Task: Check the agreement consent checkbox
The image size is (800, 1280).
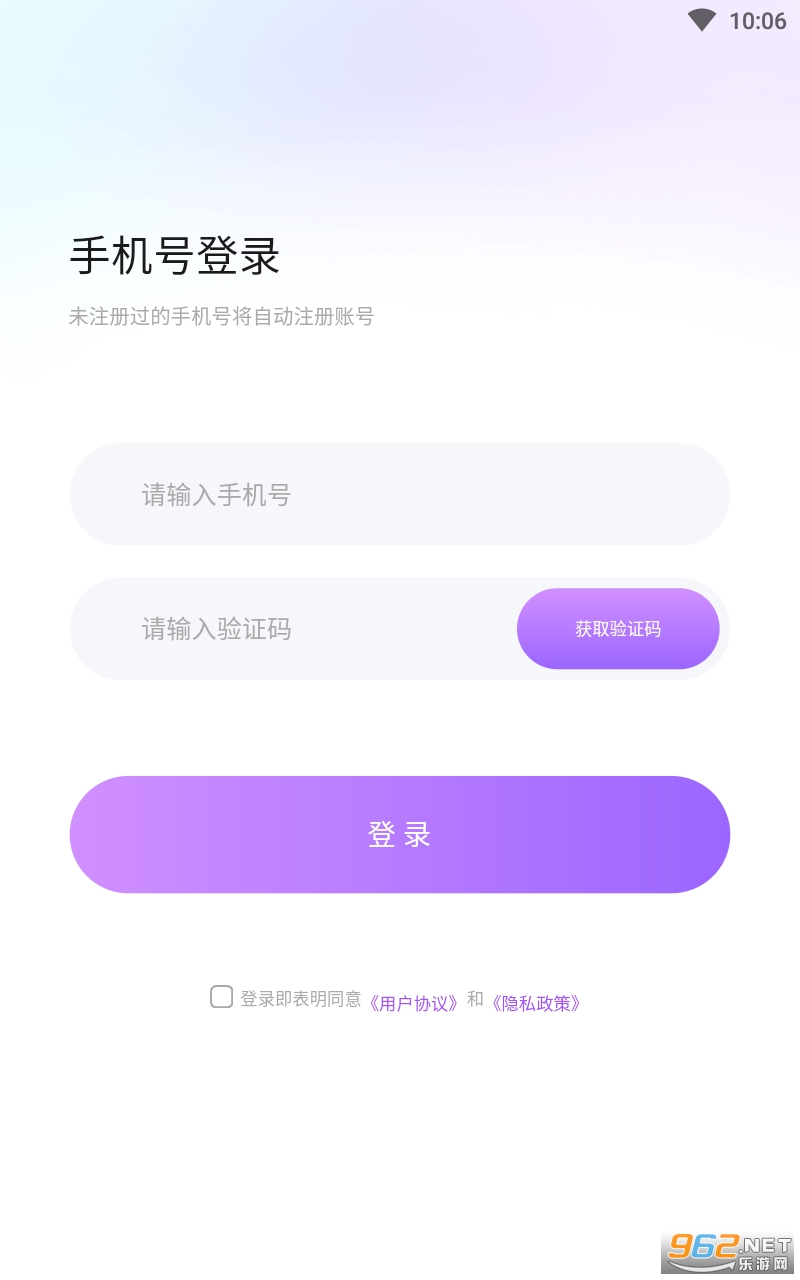Action: pos(221,996)
